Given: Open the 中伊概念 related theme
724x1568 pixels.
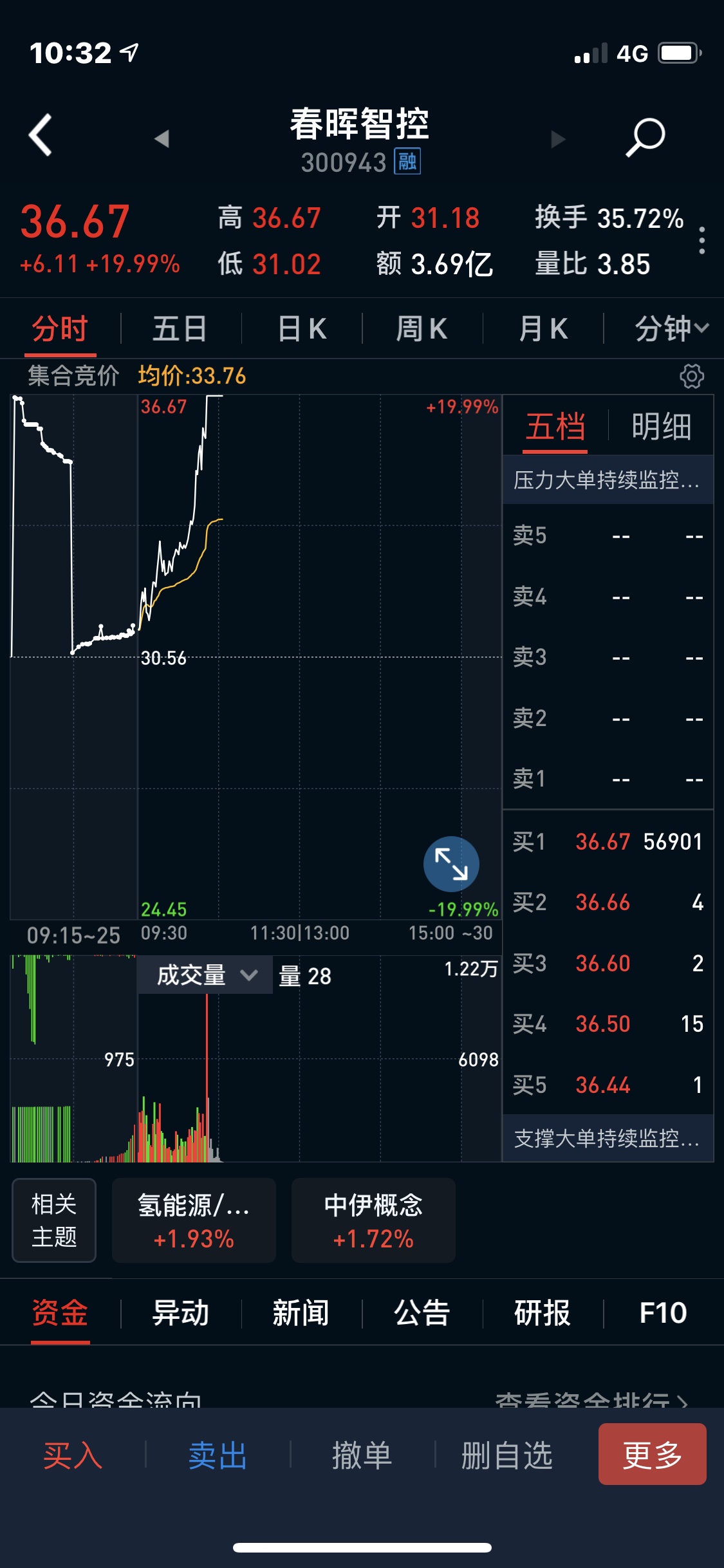Looking at the screenshot, I should [x=373, y=1220].
